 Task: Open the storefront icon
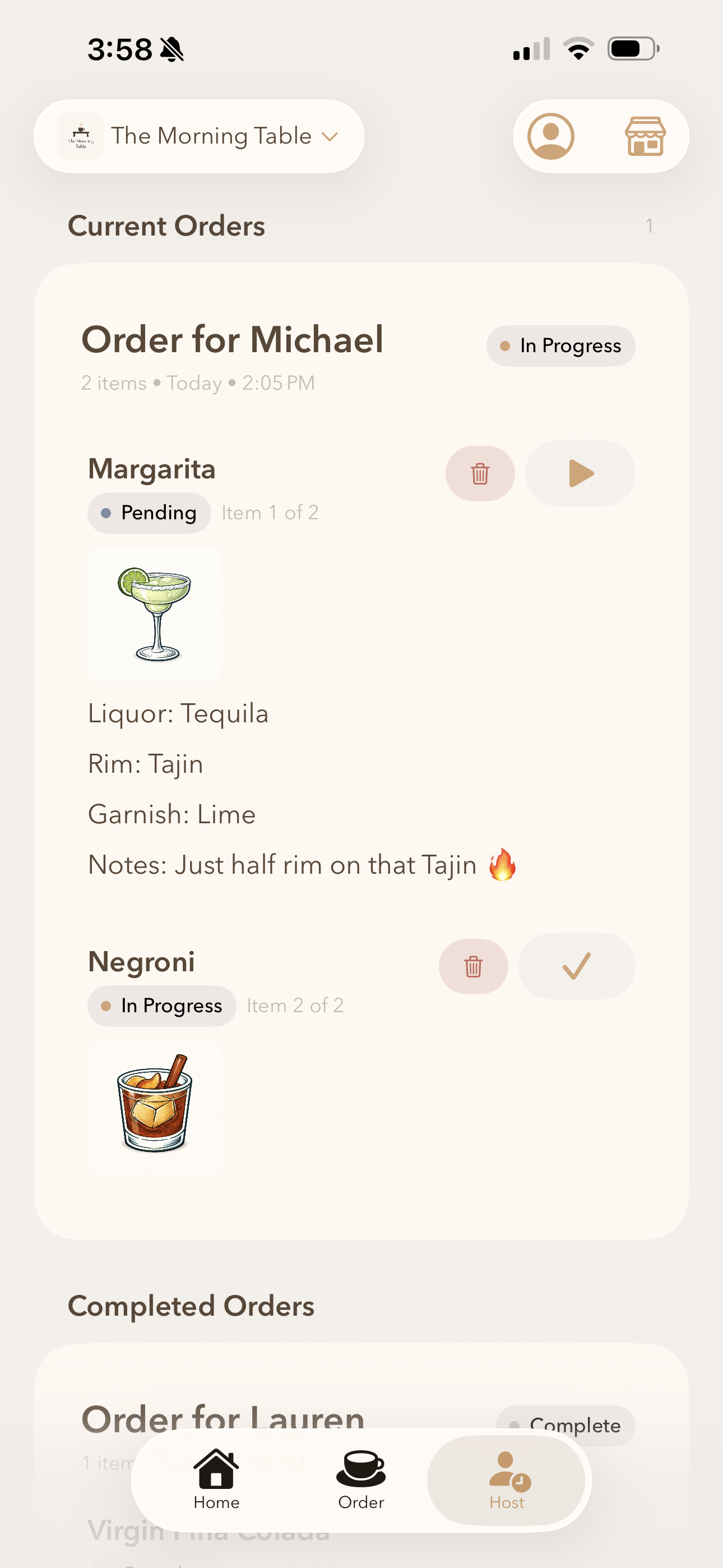pos(645,136)
